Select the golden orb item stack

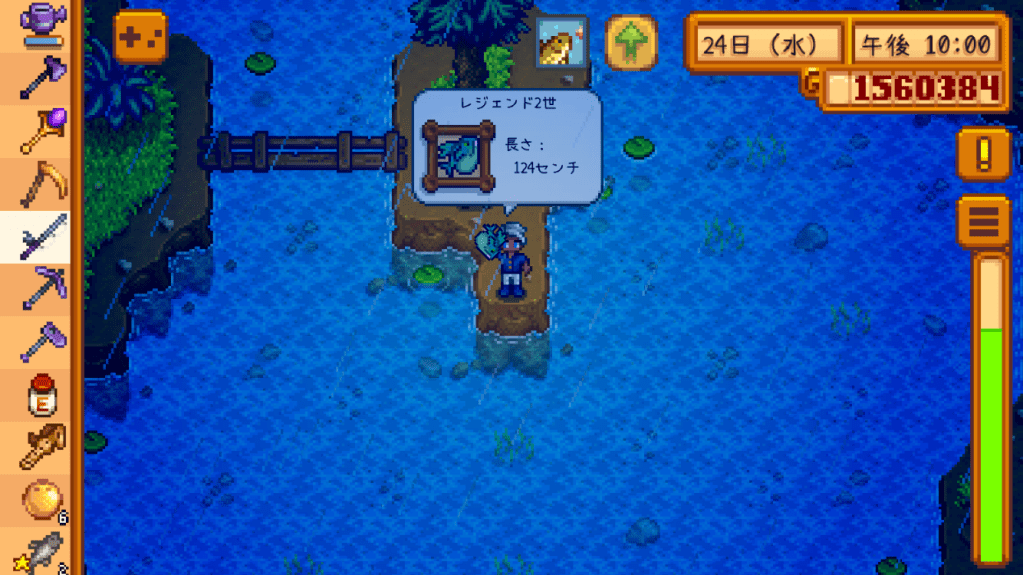(42, 500)
